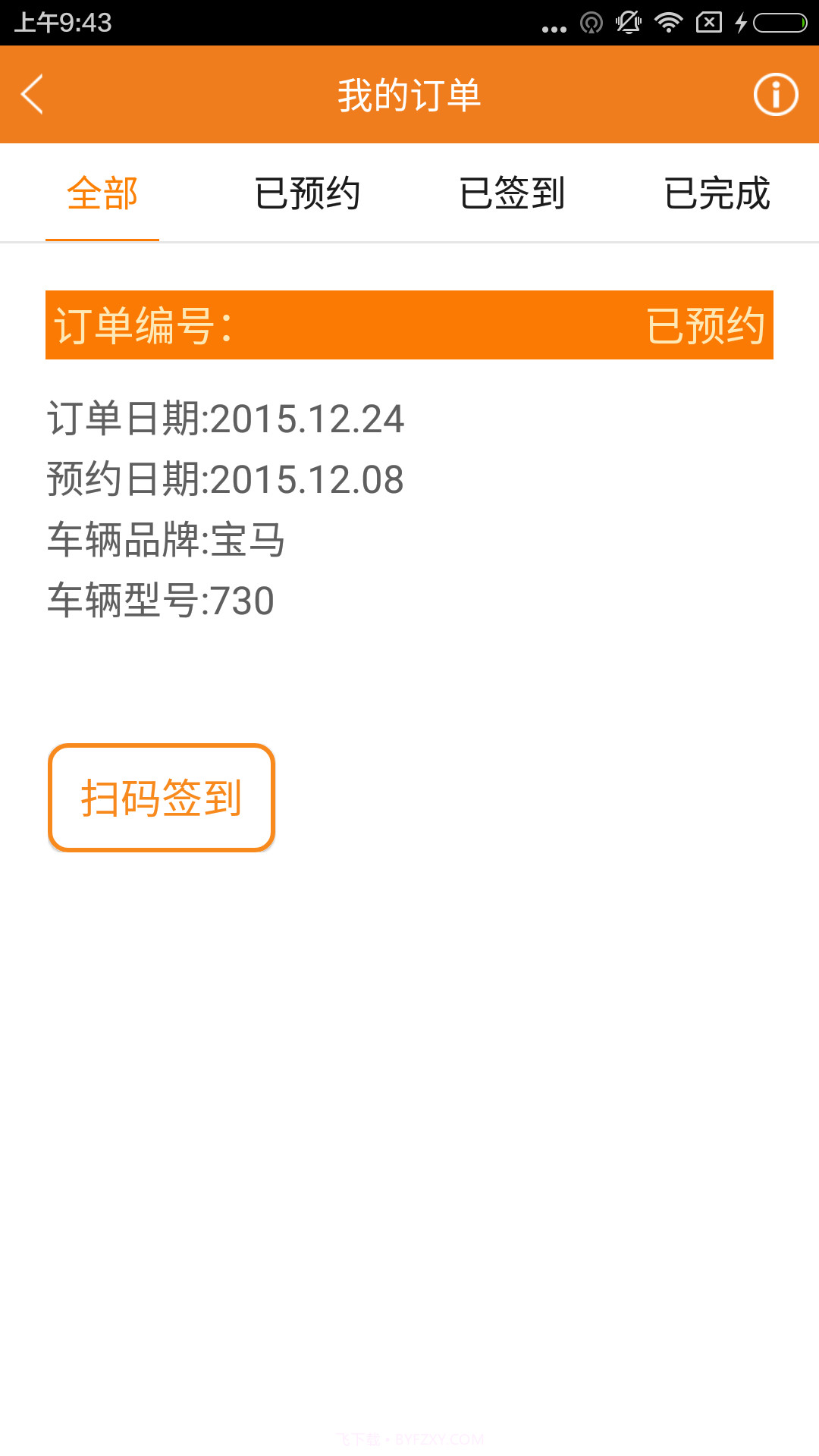Switch to the 已签到 tab
This screenshot has width=819, height=1456.
[x=512, y=193]
